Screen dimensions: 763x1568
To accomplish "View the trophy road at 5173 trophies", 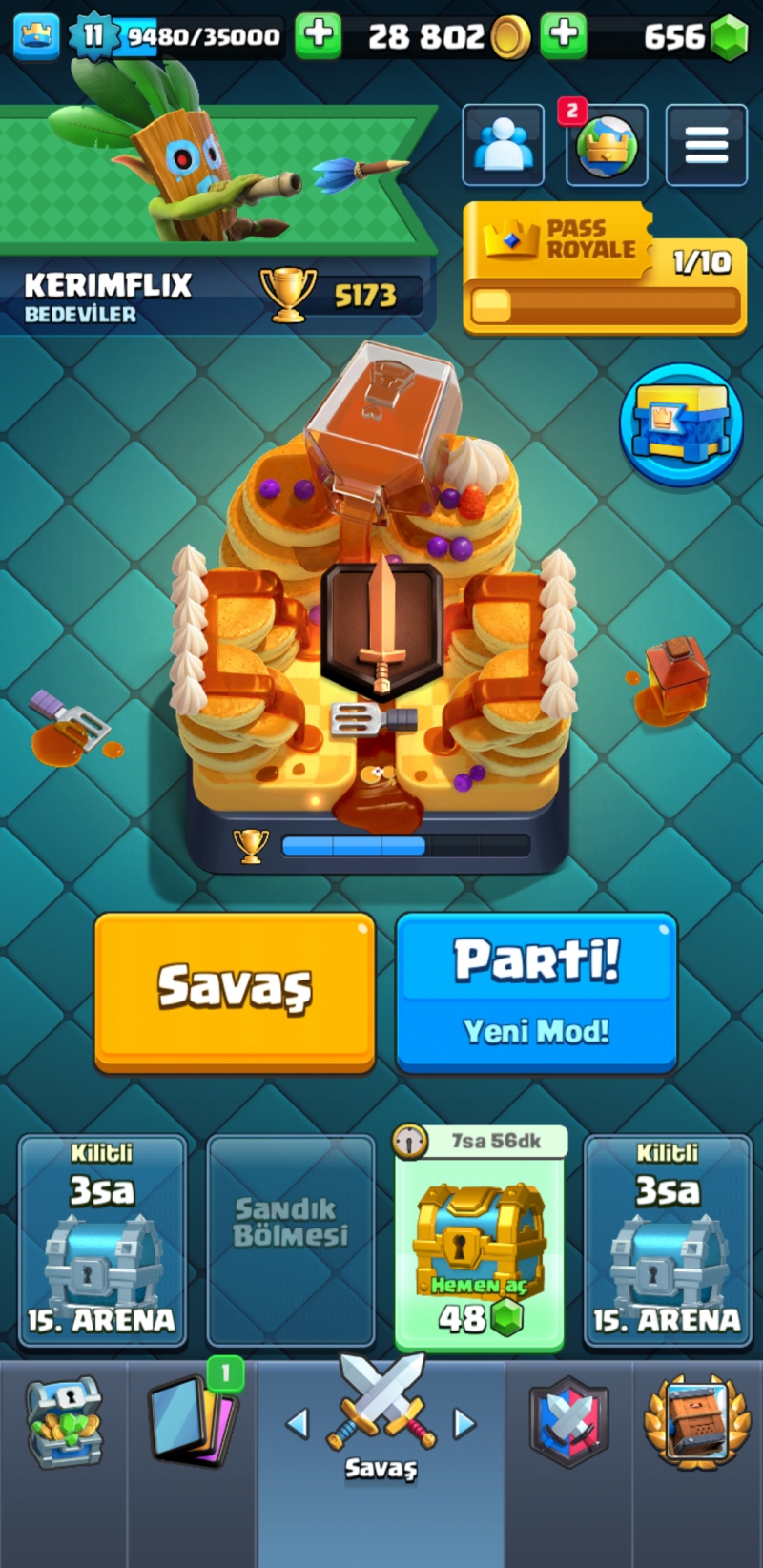I will point(340,295).
